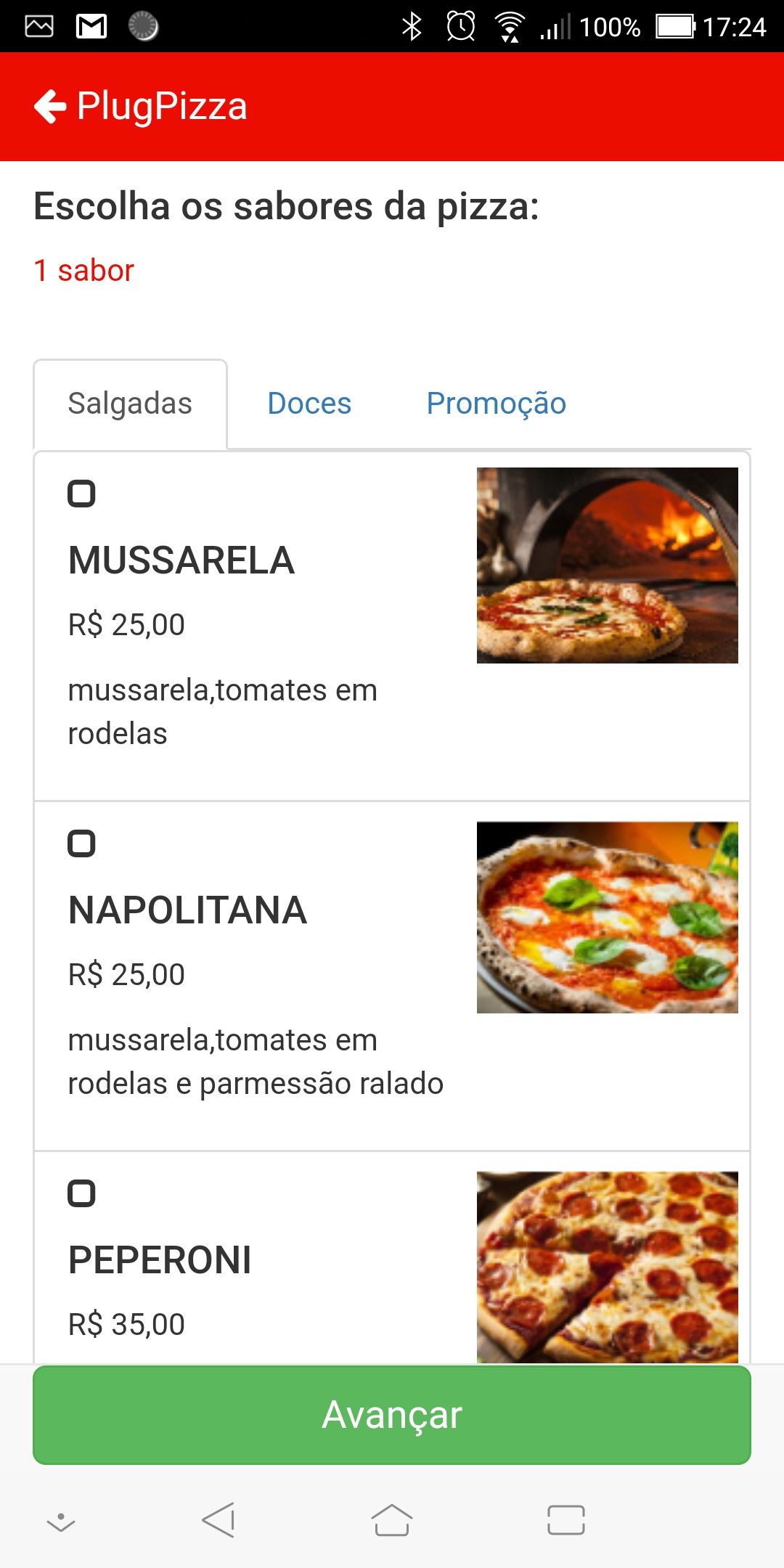Screen dimensions: 784x1568
Task: Open the Promoção tab
Action: tap(496, 404)
